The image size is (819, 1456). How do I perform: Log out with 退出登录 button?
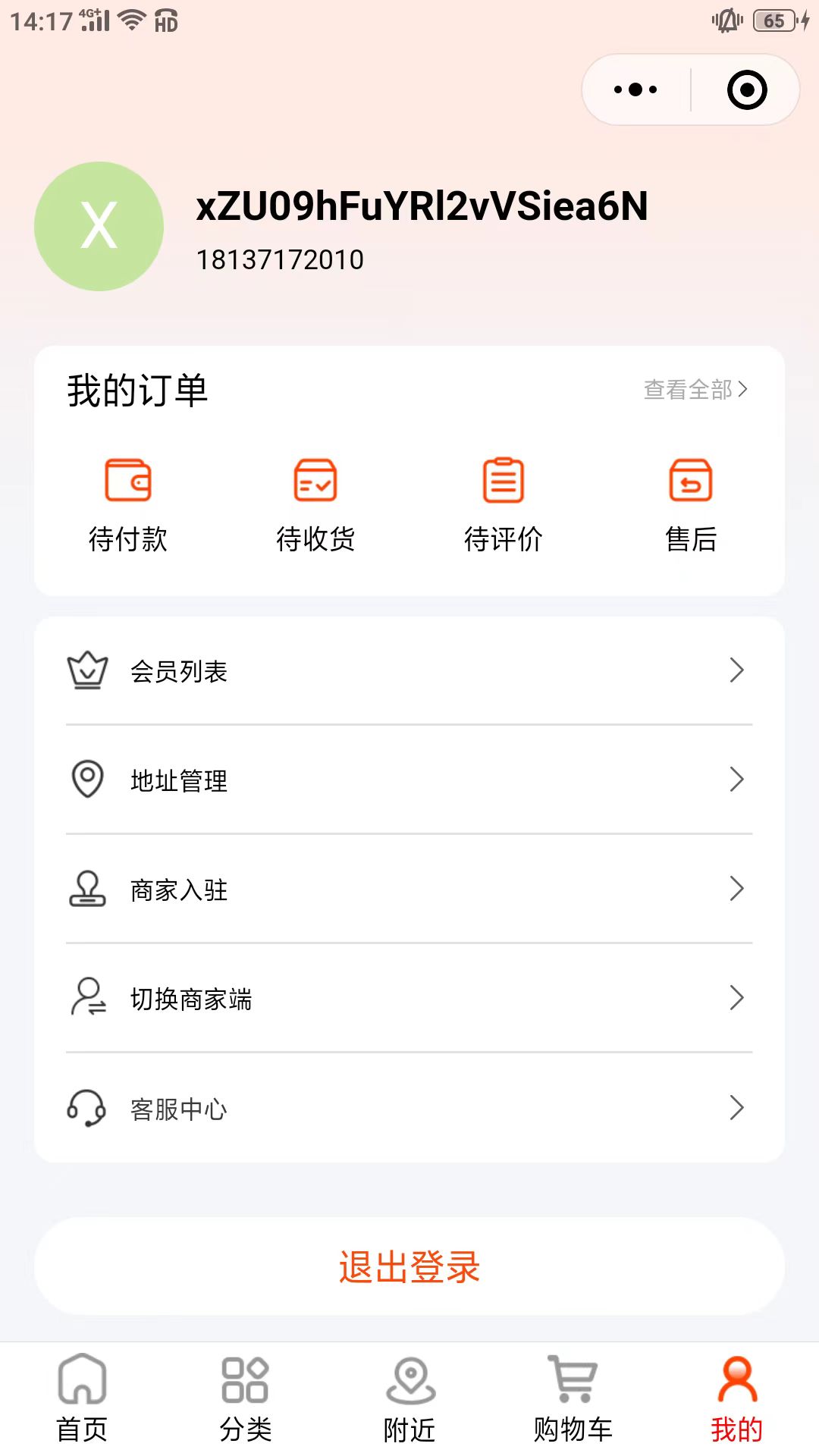coord(409,1266)
